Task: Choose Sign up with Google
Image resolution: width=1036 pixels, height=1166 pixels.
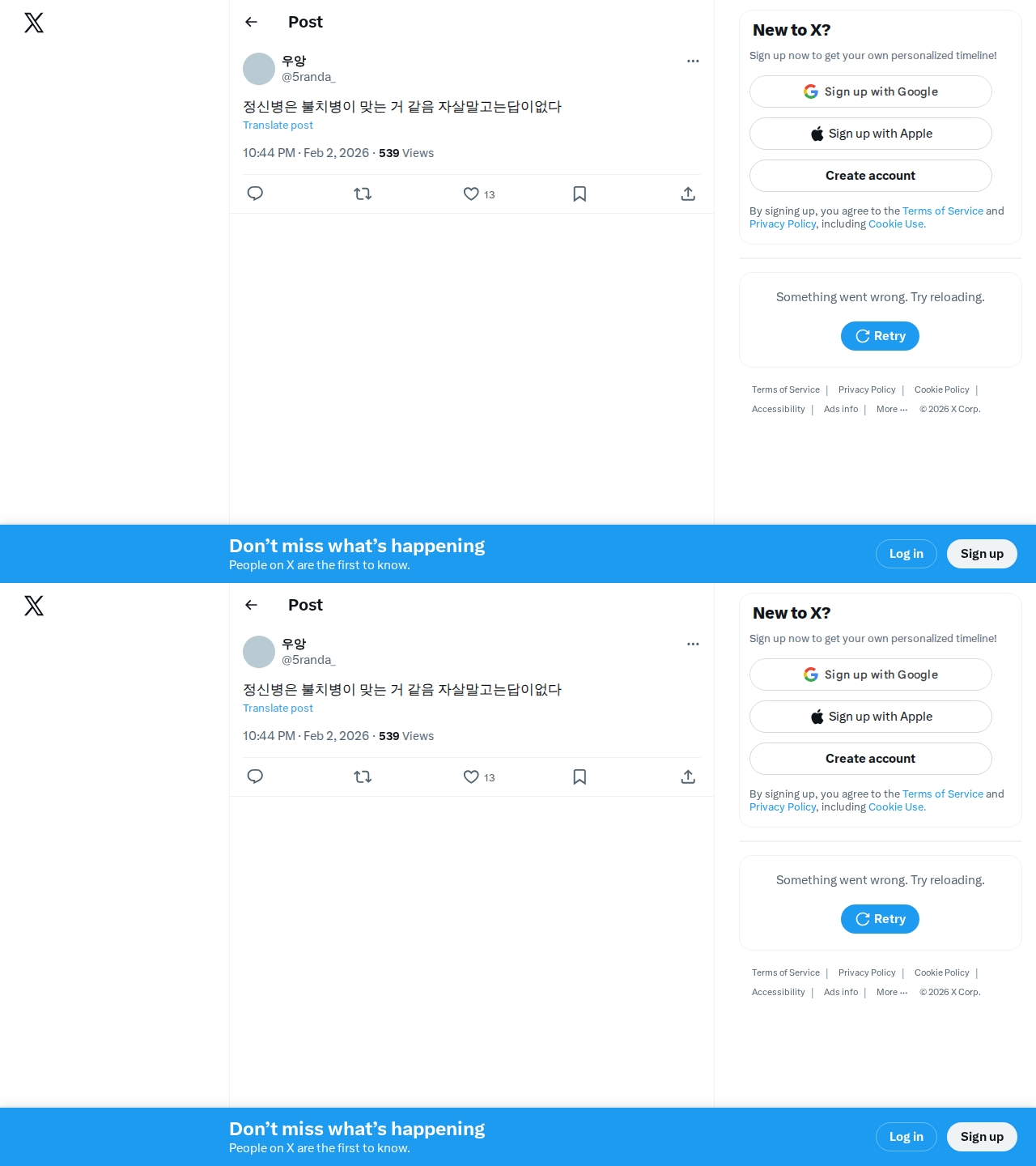Action: click(x=870, y=91)
